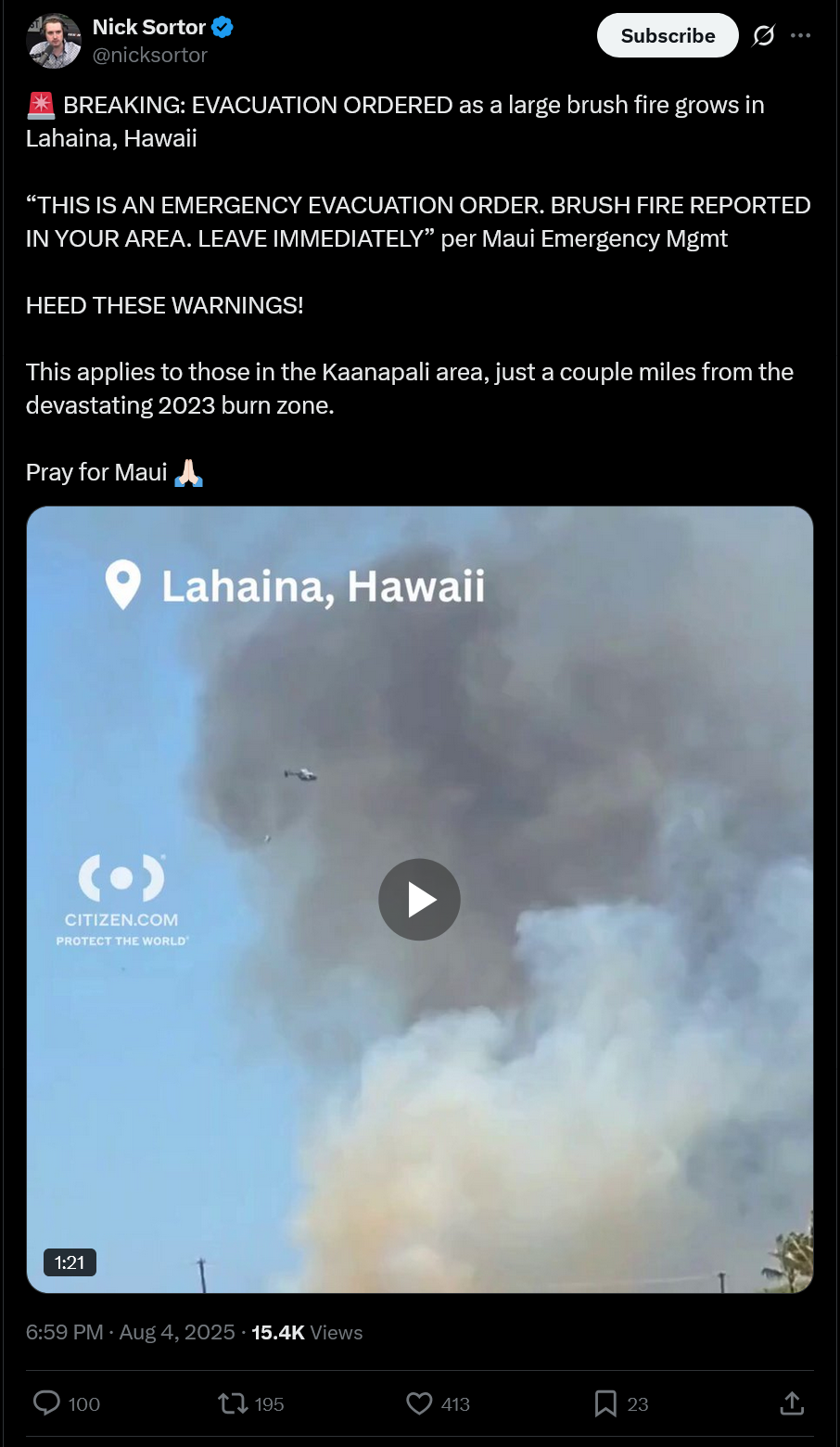Bookmark this post
The image size is (840, 1447).
pos(605,1403)
